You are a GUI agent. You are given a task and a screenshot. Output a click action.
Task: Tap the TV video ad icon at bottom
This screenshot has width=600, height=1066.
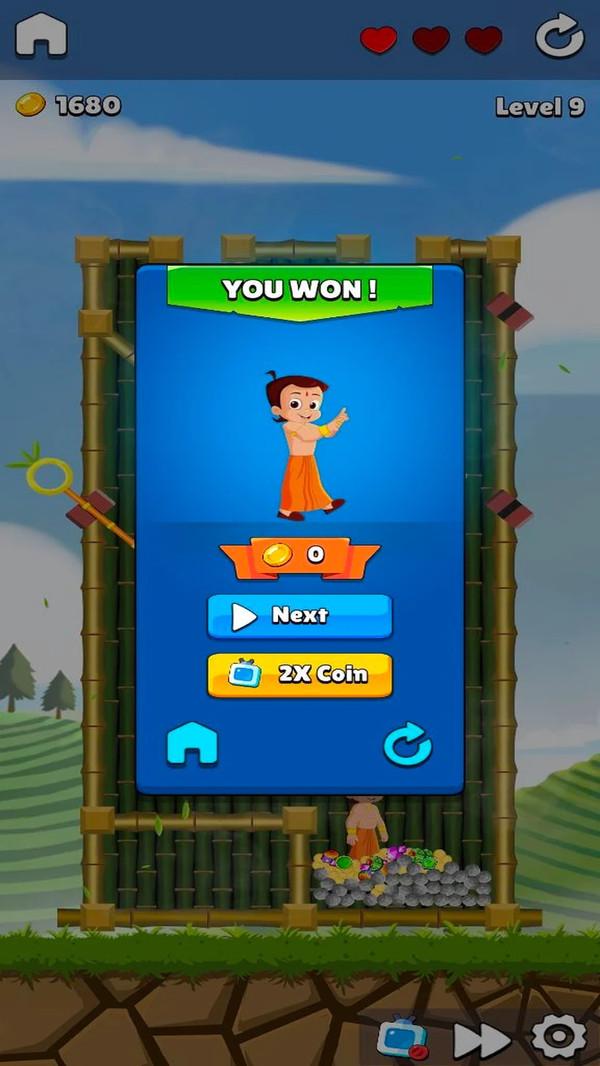(x=402, y=1039)
